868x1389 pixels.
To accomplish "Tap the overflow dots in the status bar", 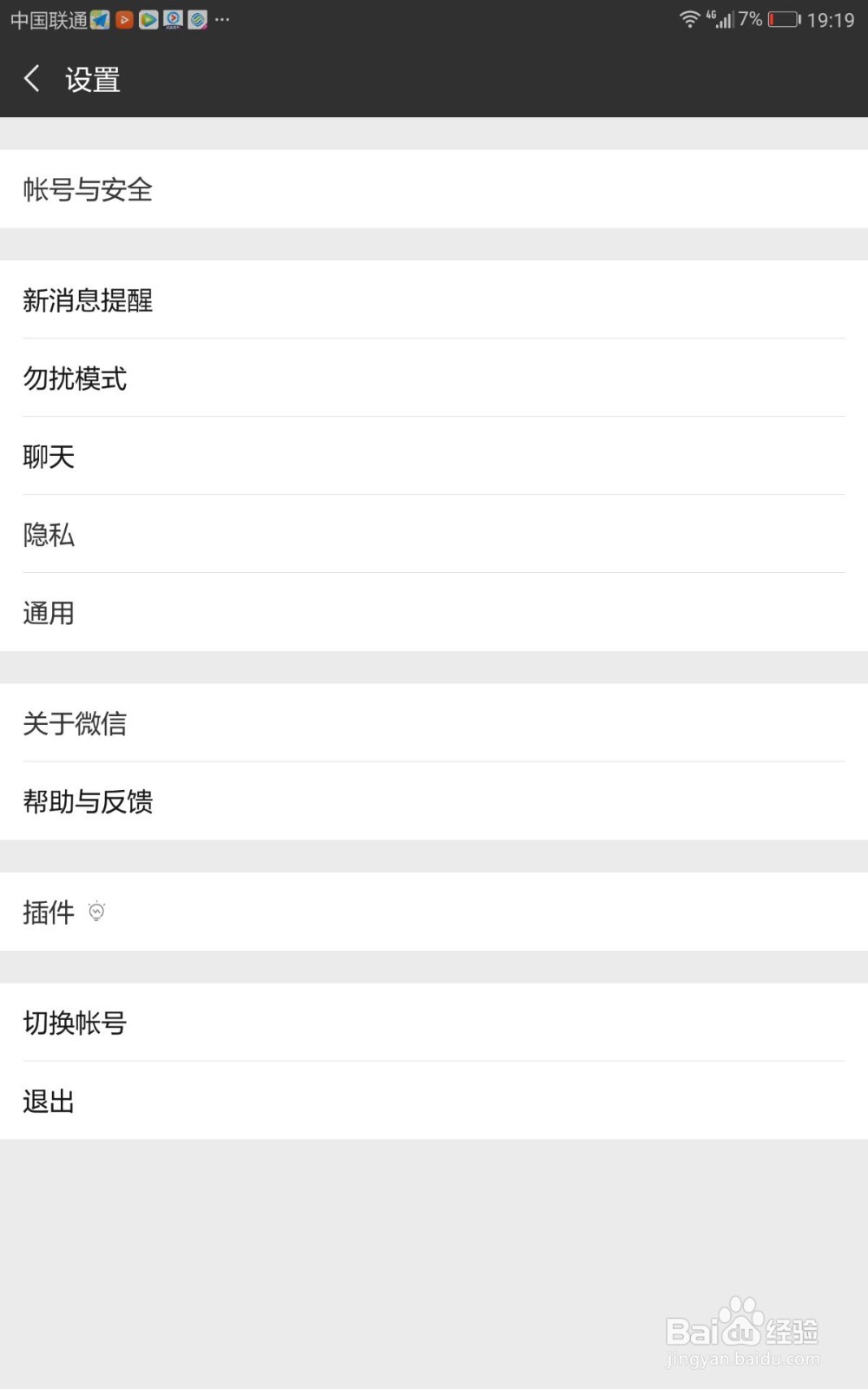I will (220, 20).
